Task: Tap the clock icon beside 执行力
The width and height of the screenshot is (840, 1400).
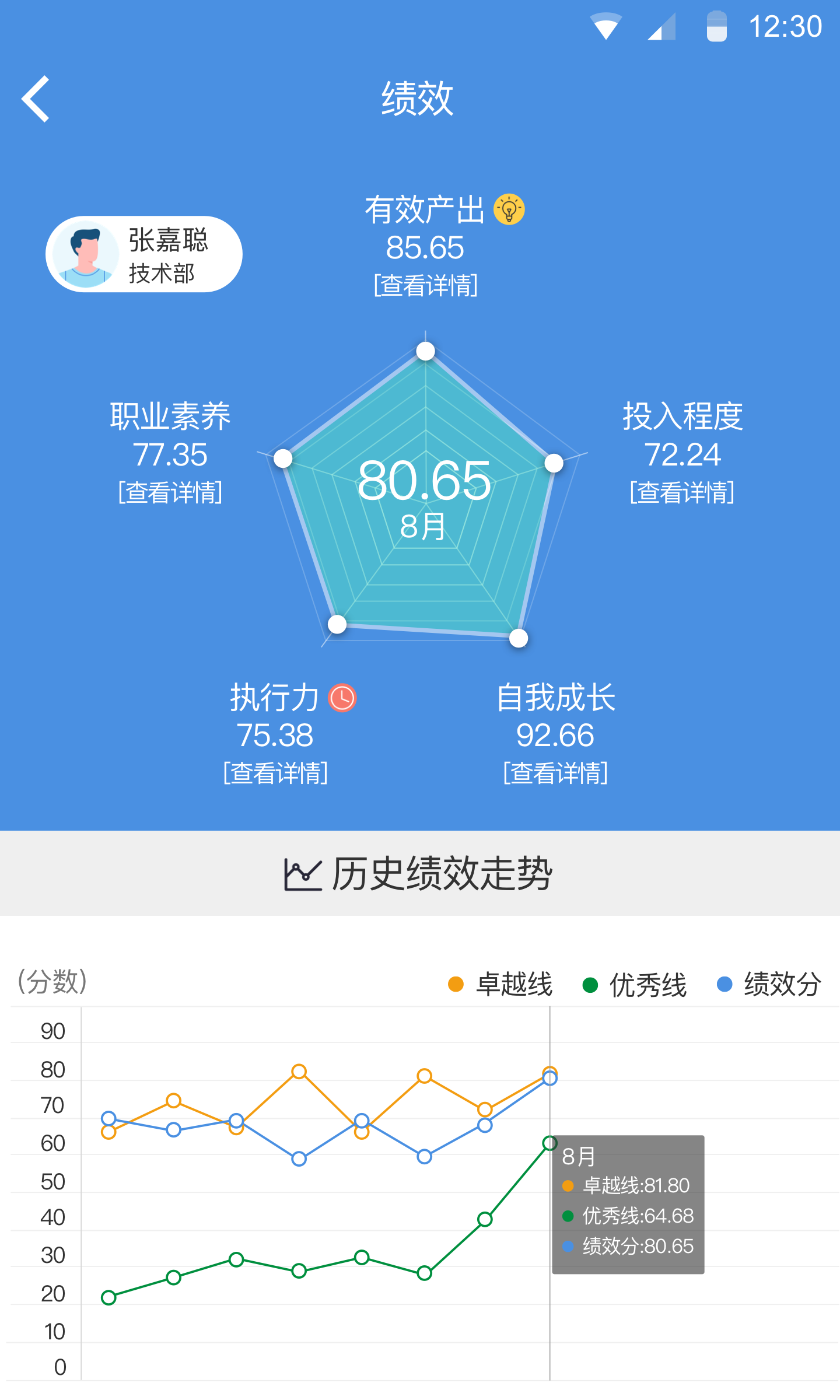Action: coord(342,698)
